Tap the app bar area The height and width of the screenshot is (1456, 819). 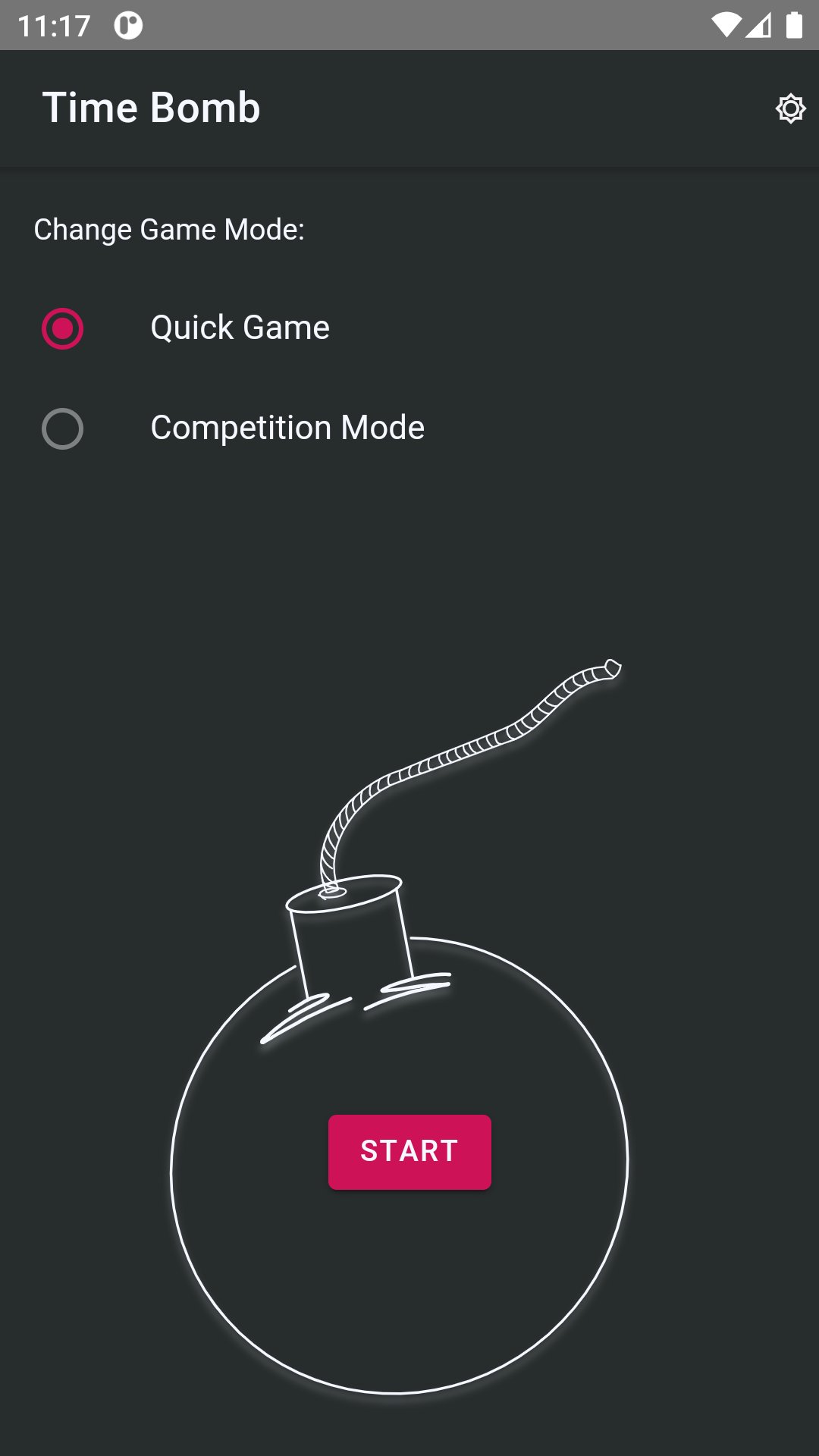pyautogui.click(x=409, y=107)
